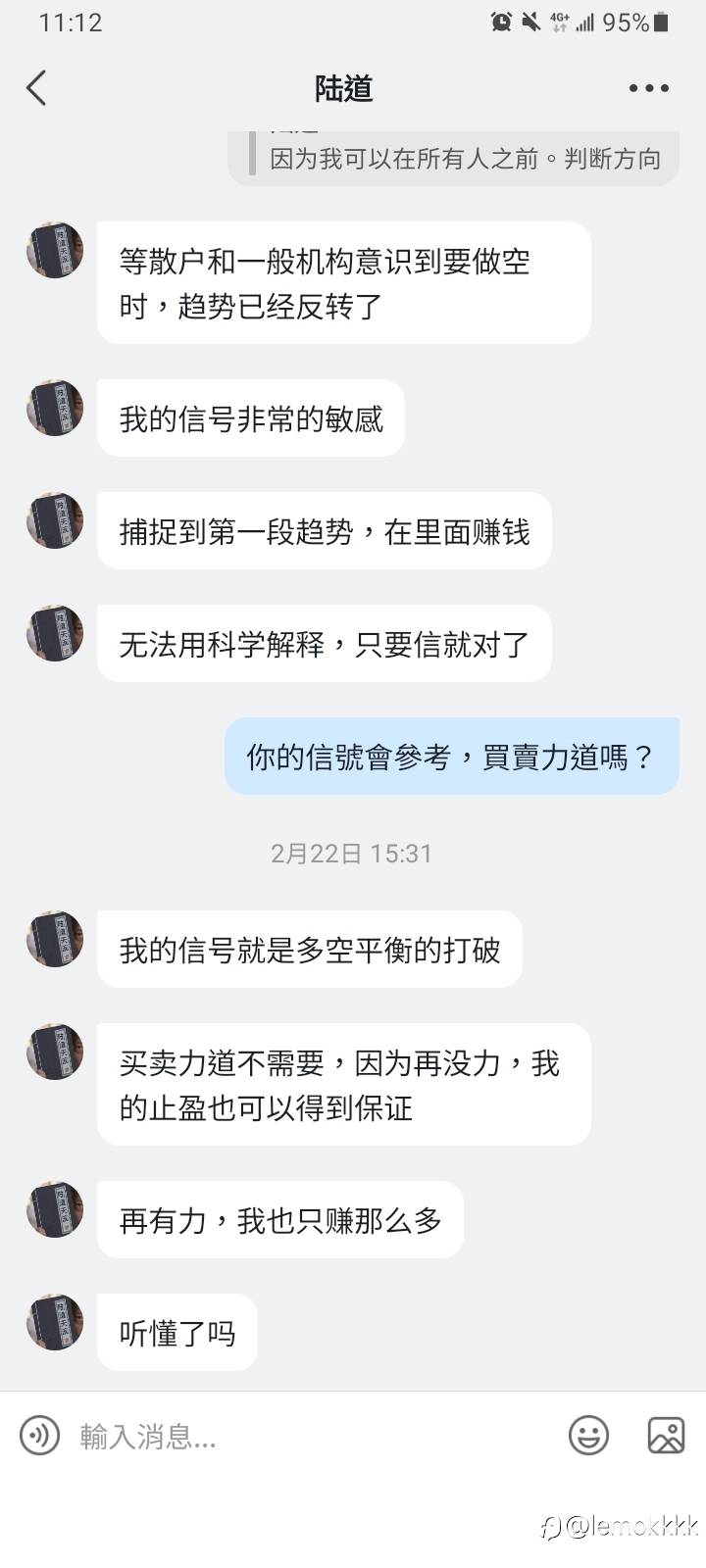Open 陆道's avatar next to 听懂了吗
Image resolution: width=706 pixels, height=1568 pixels.
pos(54,1322)
